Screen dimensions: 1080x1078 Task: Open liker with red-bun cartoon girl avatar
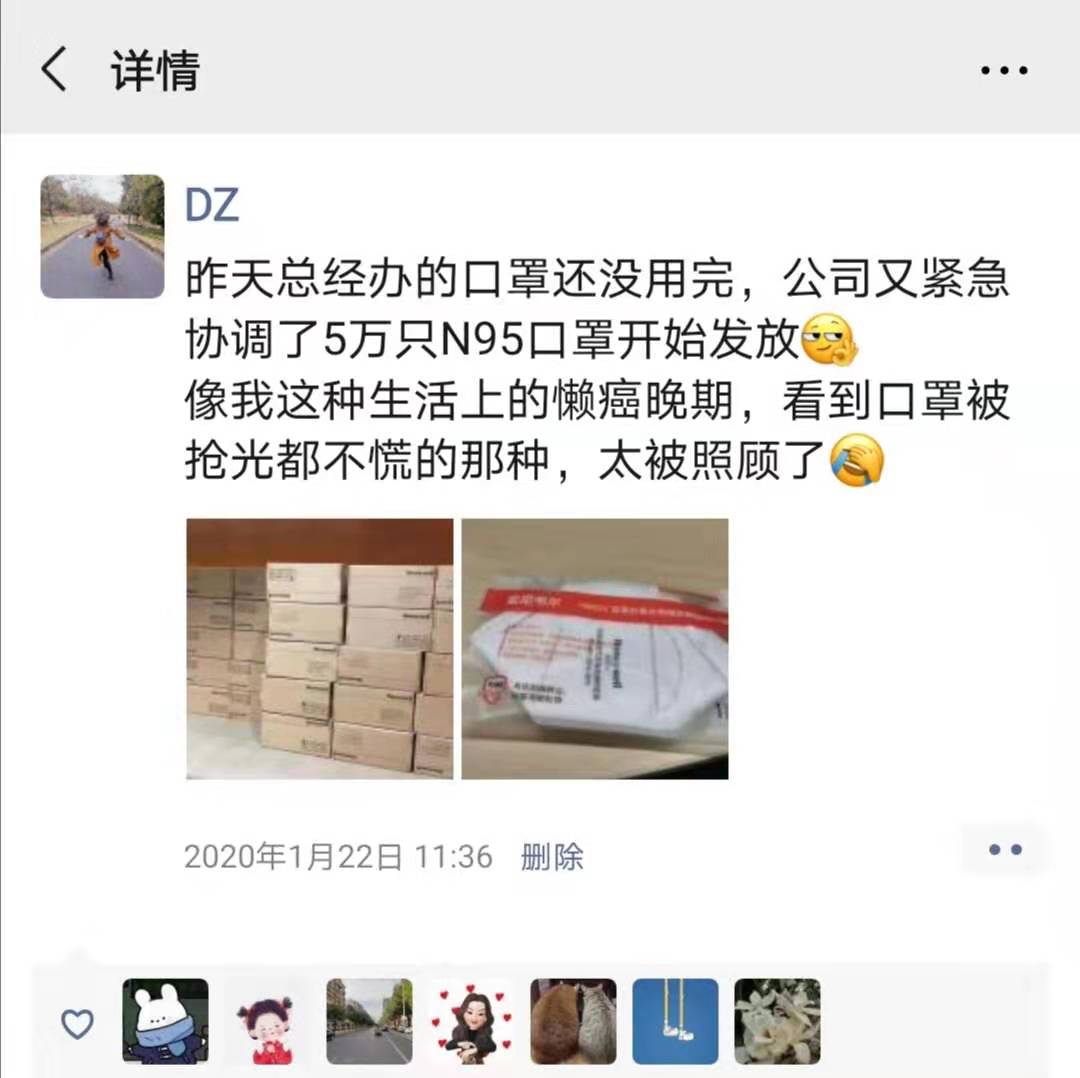(x=267, y=1021)
